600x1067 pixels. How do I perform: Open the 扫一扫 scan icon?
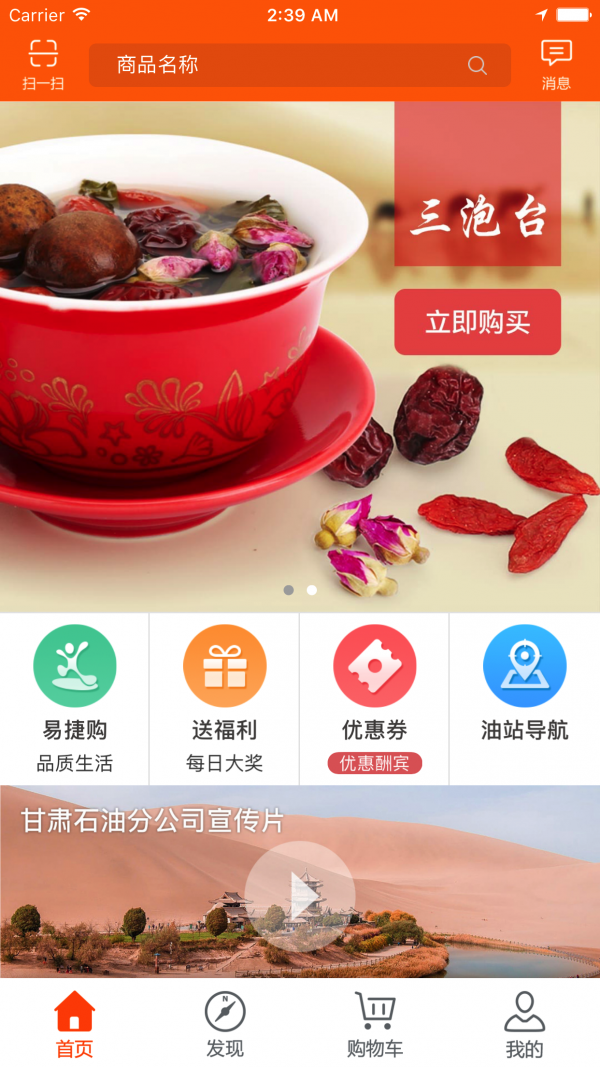[x=43, y=65]
